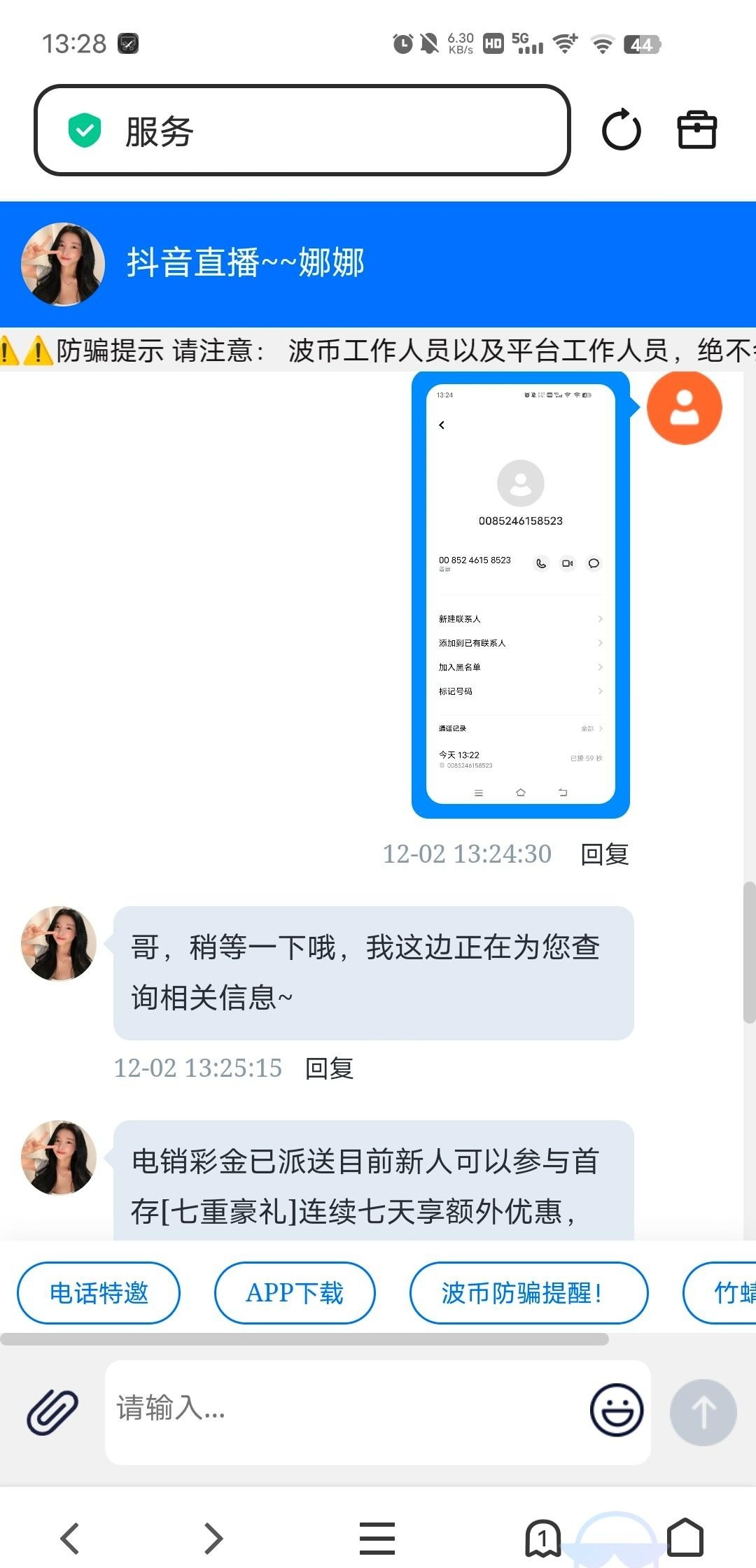Go to the browser home page

[685, 1538]
